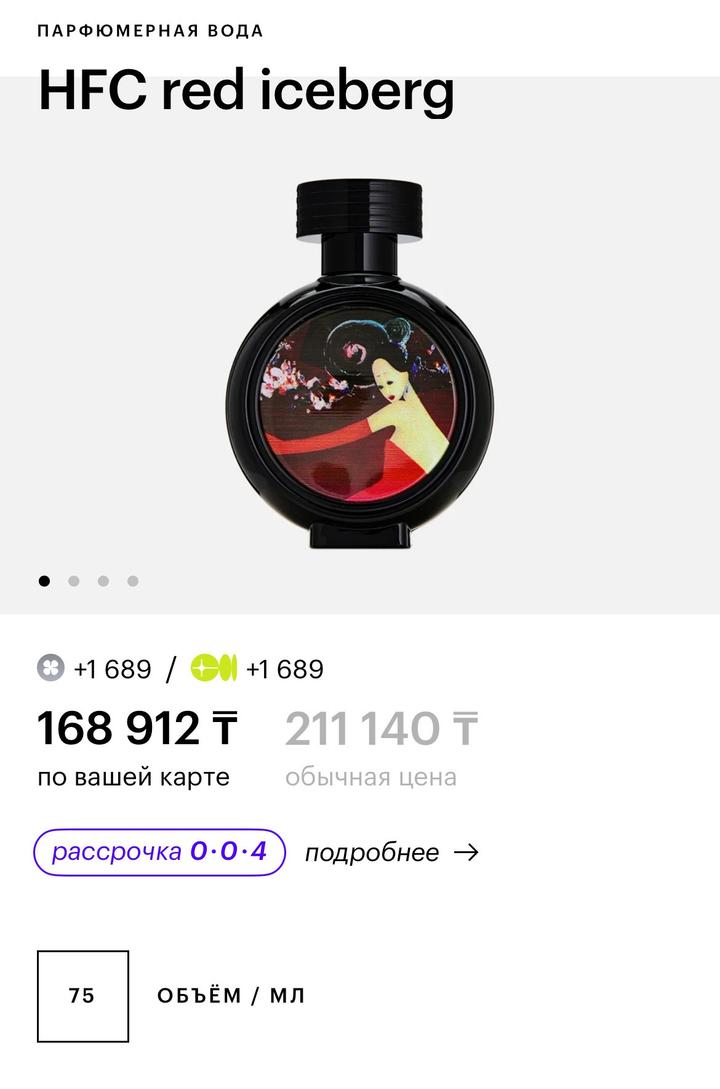Tap the рассрочка 0·0·4 chip
The height and width of the screenshot is (1089, 720).
coord(160,852)
